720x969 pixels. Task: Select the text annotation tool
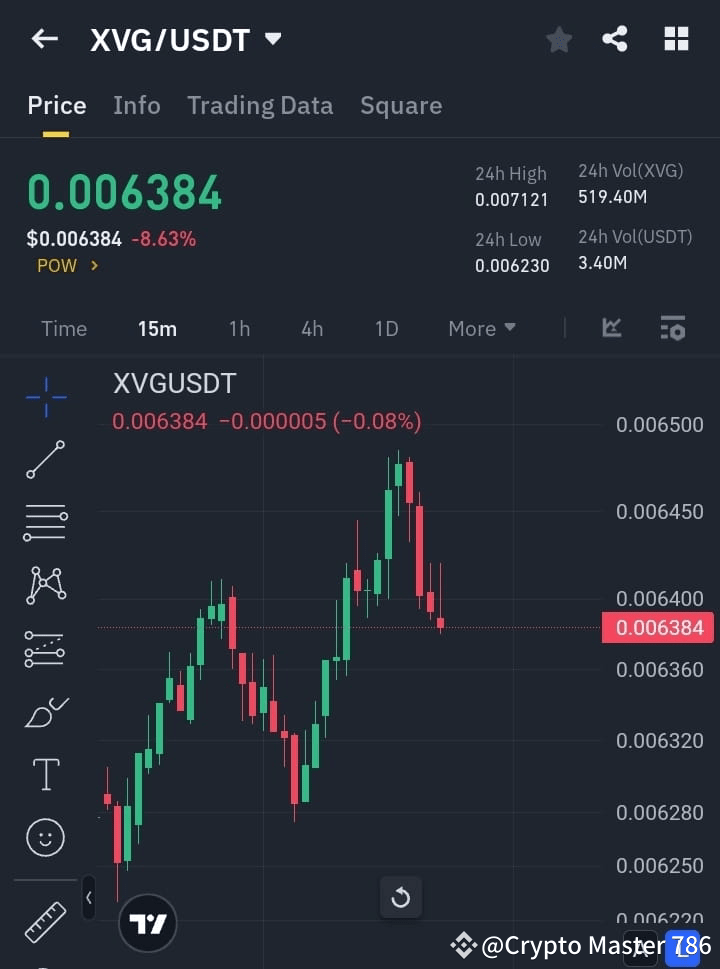(x=45, y=774)
